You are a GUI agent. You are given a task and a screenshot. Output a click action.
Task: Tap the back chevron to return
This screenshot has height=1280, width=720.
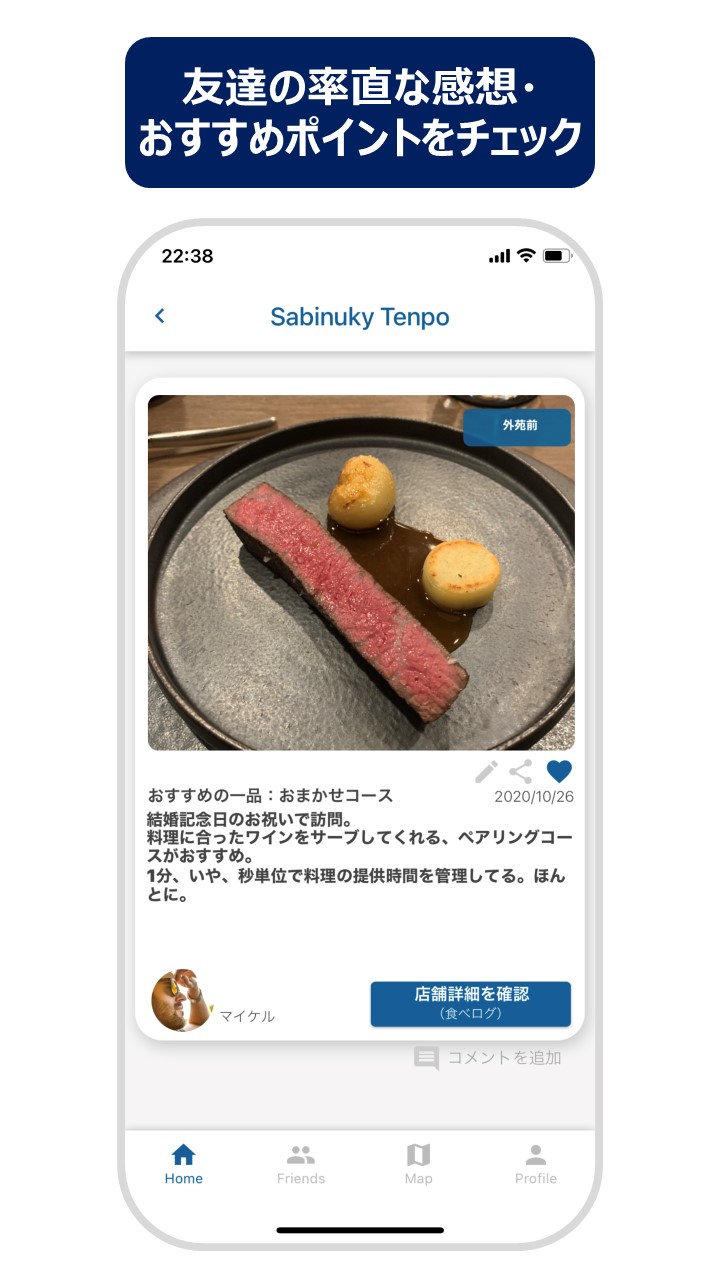pos(160,316)
